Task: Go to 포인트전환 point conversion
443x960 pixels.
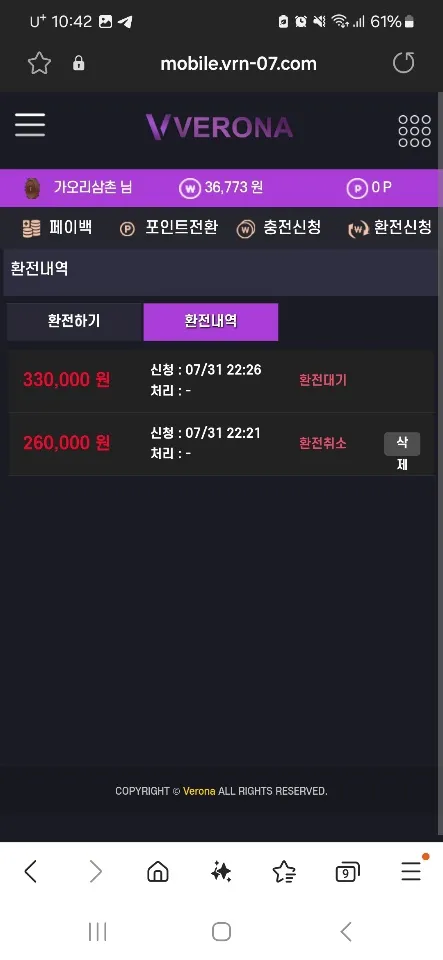Action: (x=168, y=228)
